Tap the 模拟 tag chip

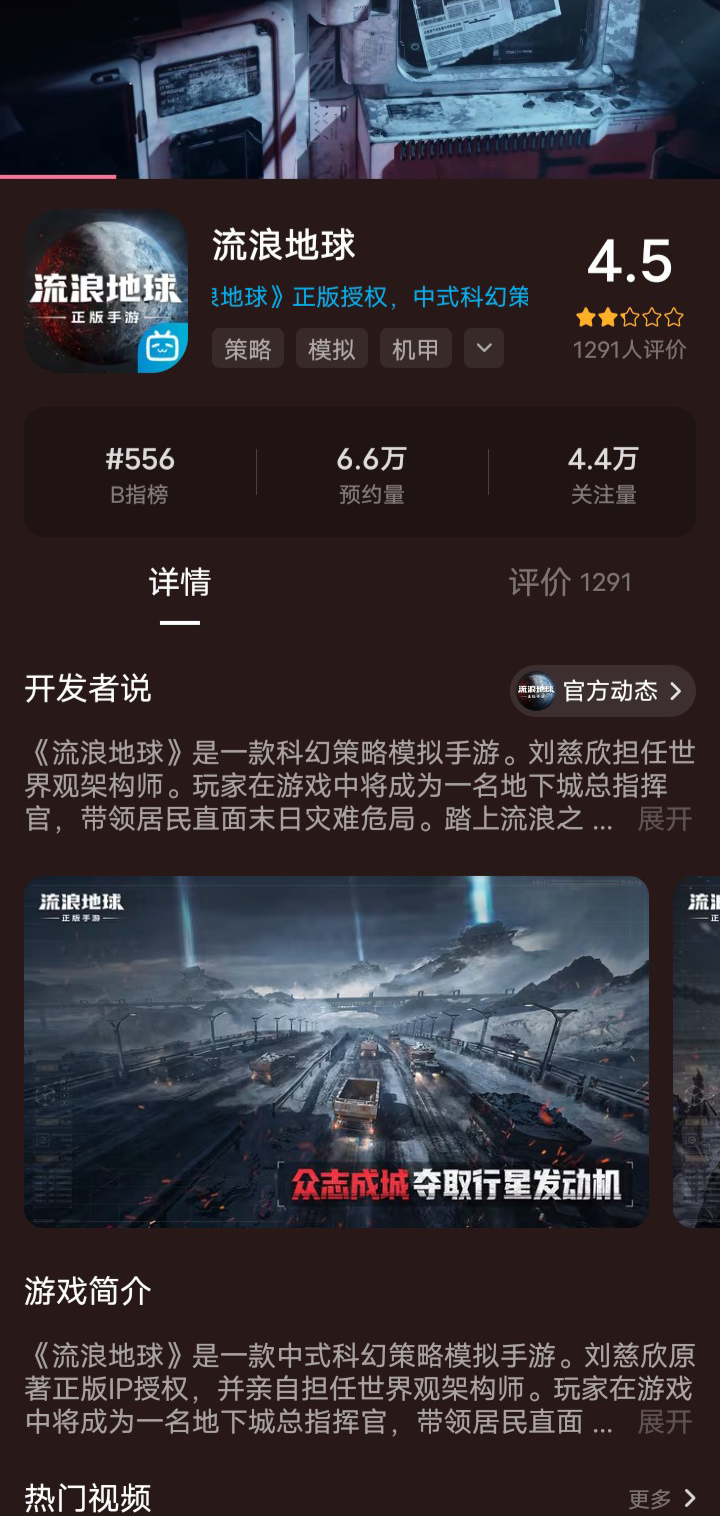click(x=332, y=349)
